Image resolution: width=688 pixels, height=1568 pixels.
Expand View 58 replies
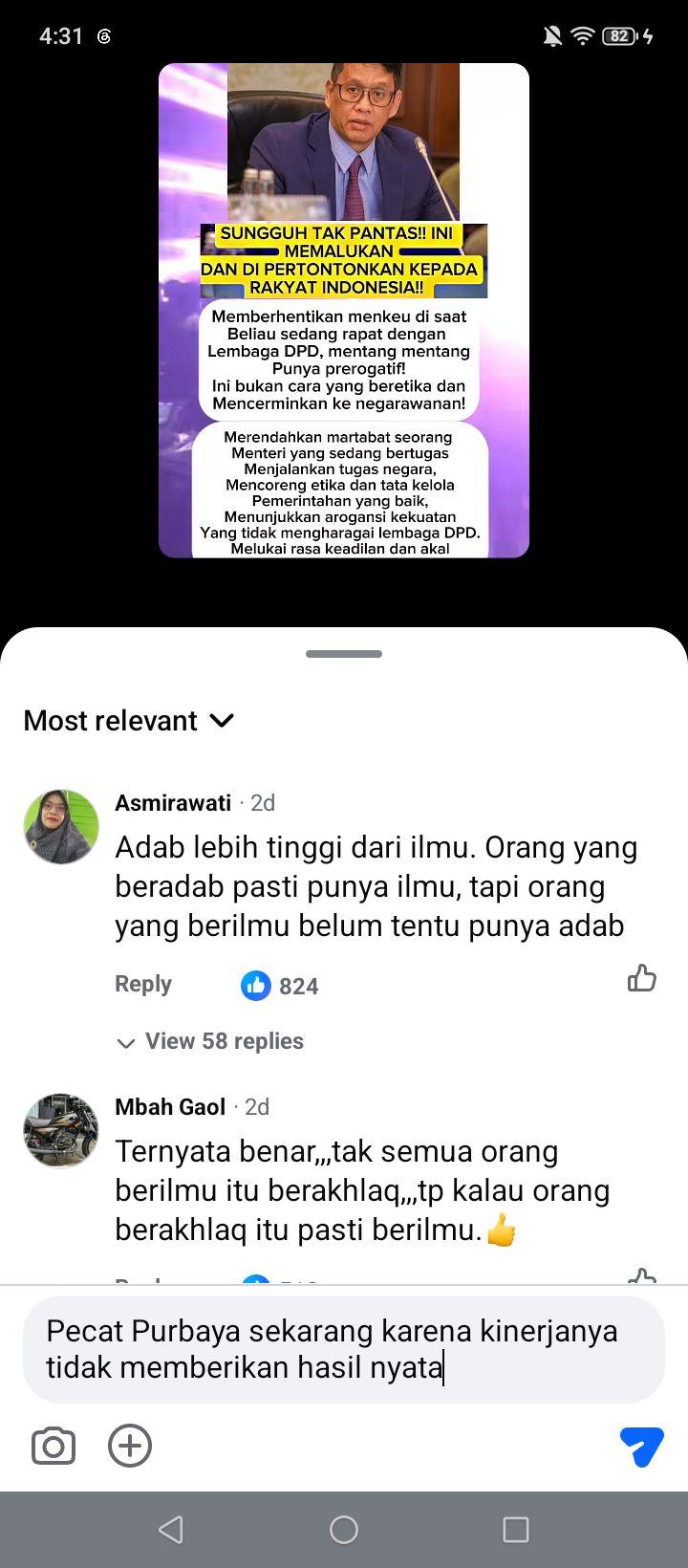(210, 1041)
